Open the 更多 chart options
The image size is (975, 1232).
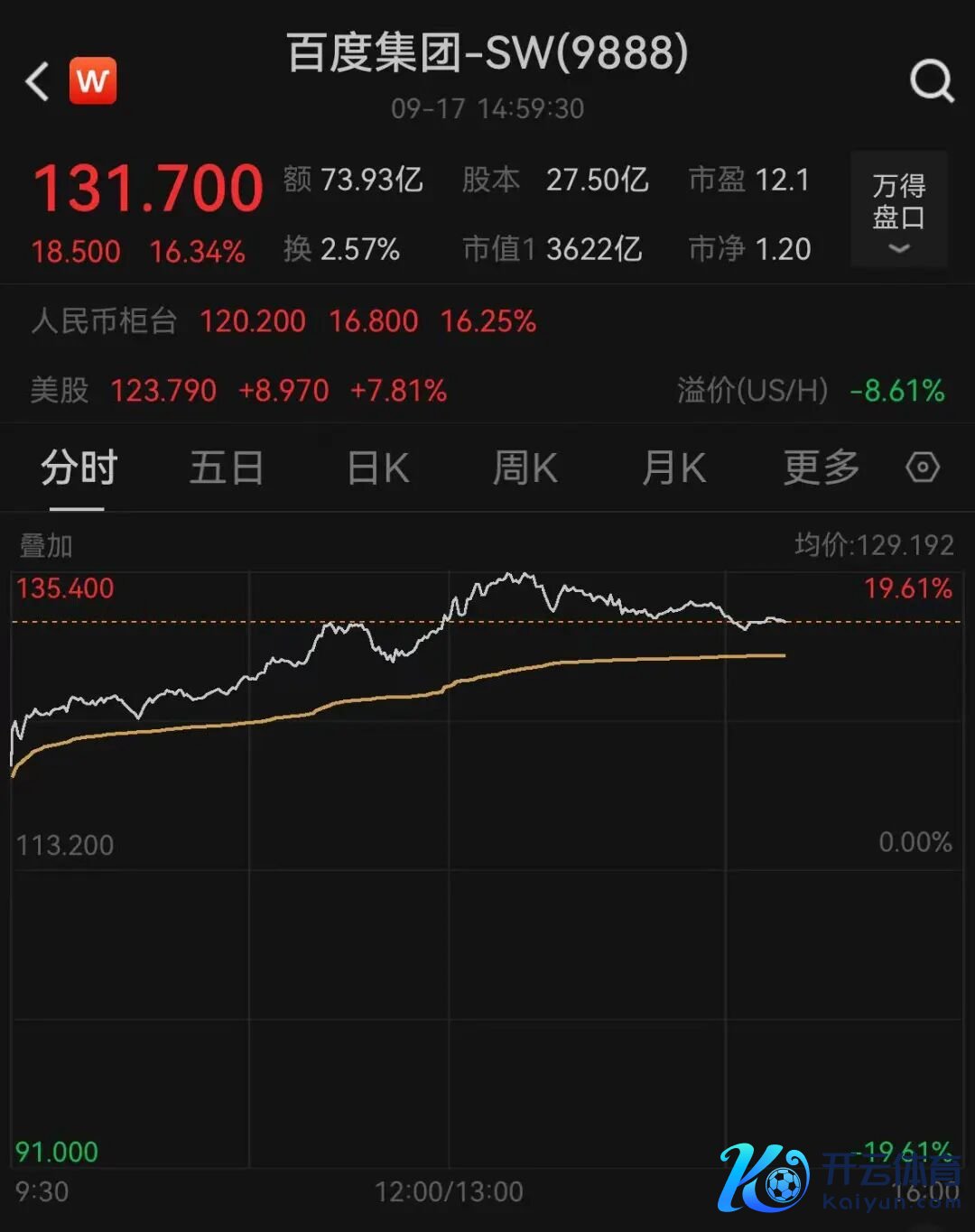pos(821,468)
